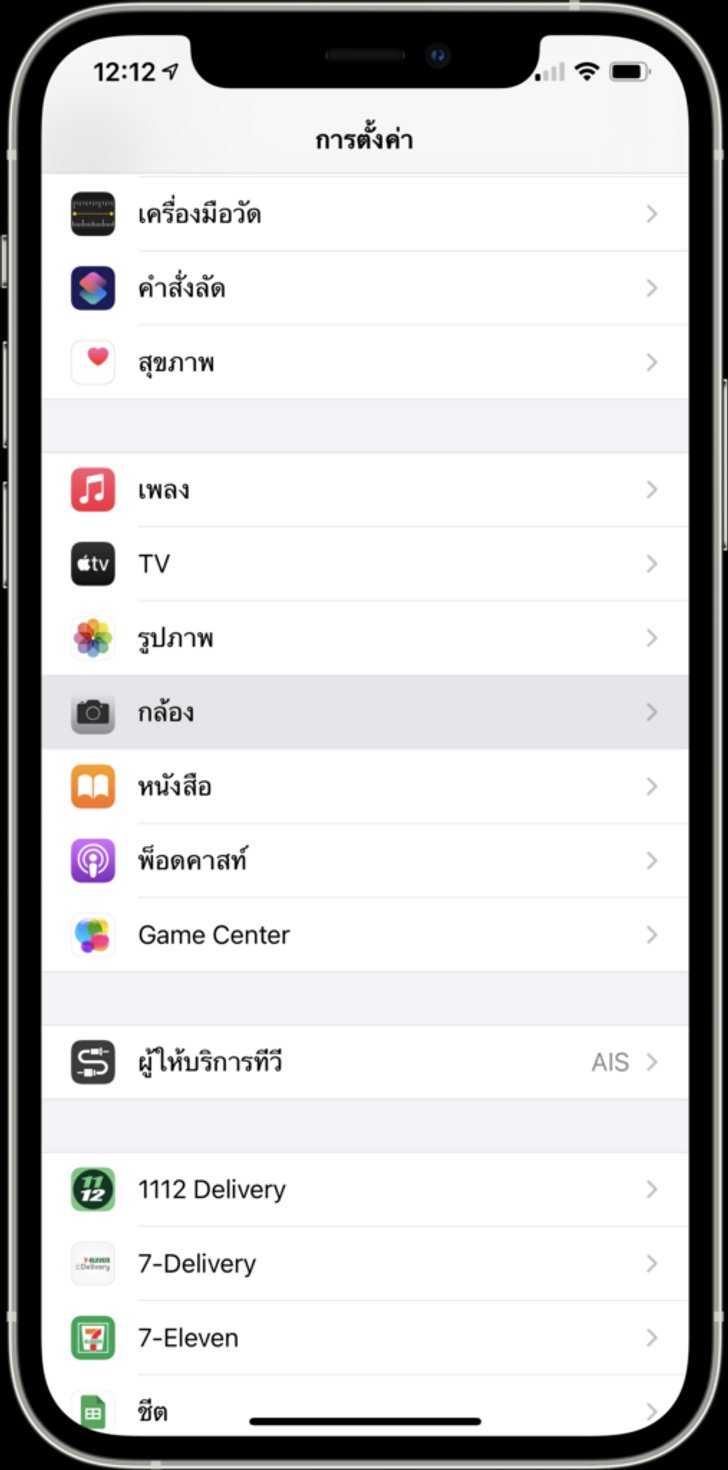Image resolution: width=728 pixels, height=1470 pixels.
Task: Open ผู้ให้บริการทีวี (TV Provider) row
Action: [364, 1062]
